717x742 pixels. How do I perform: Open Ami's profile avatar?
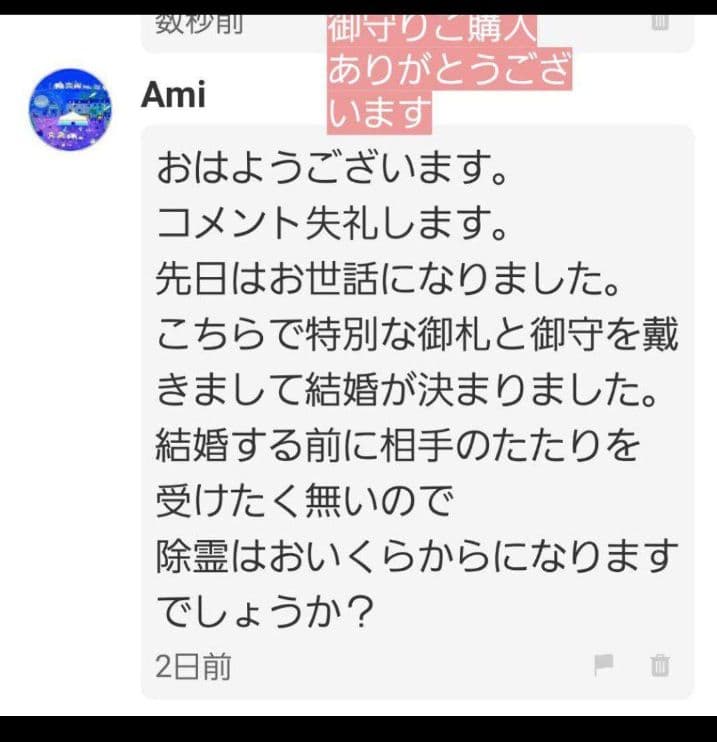69,109
